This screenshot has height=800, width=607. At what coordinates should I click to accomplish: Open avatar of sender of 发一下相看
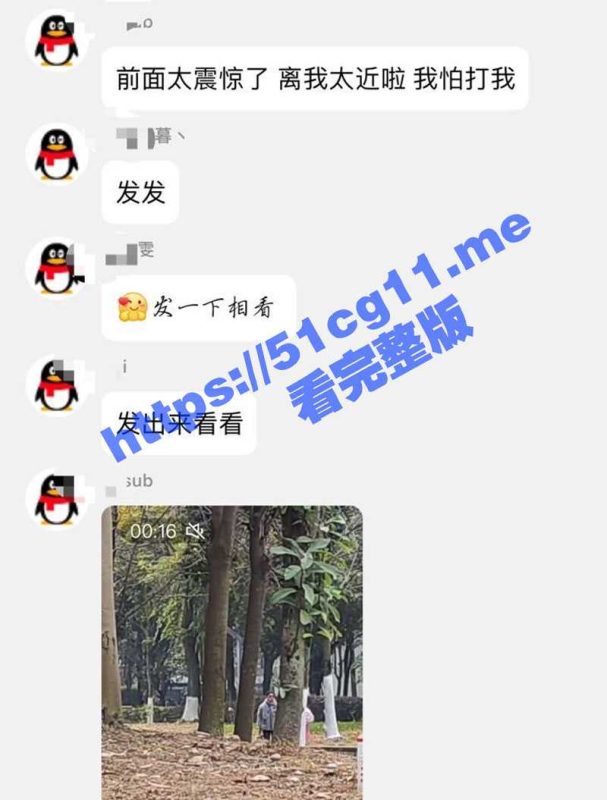tap(58, 269)
